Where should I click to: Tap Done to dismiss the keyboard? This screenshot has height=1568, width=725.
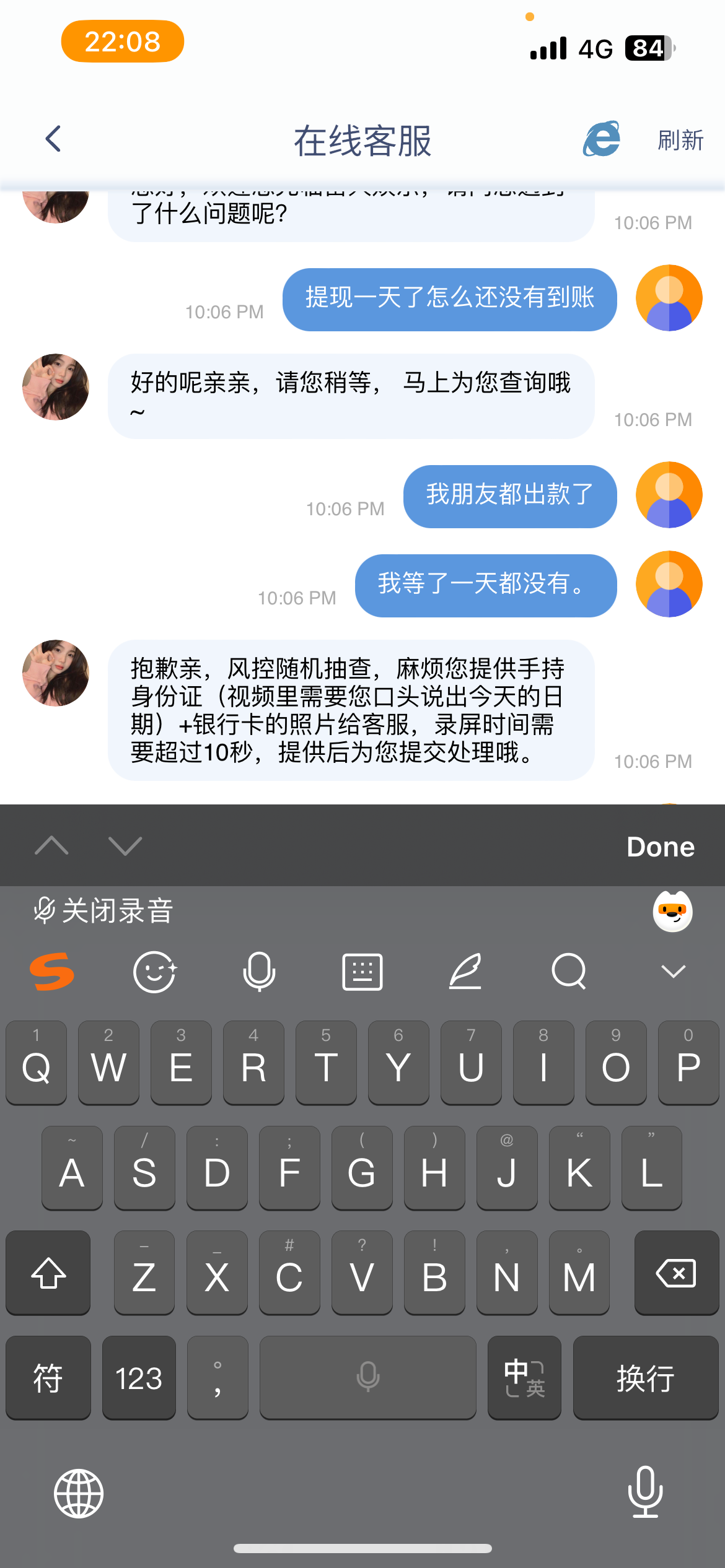click(x=660, y=845)
